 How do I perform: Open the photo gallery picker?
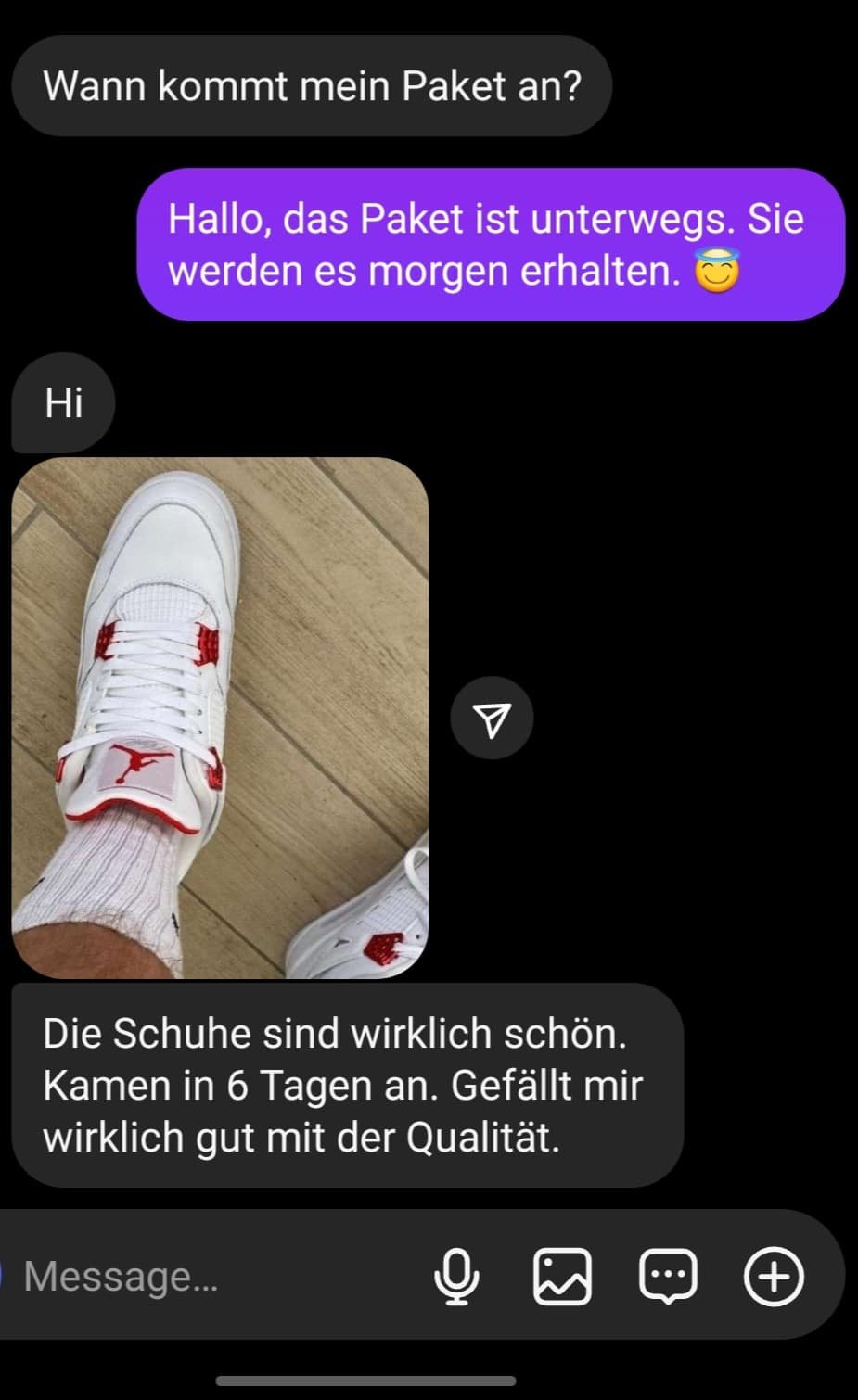tap(562, 1277)
